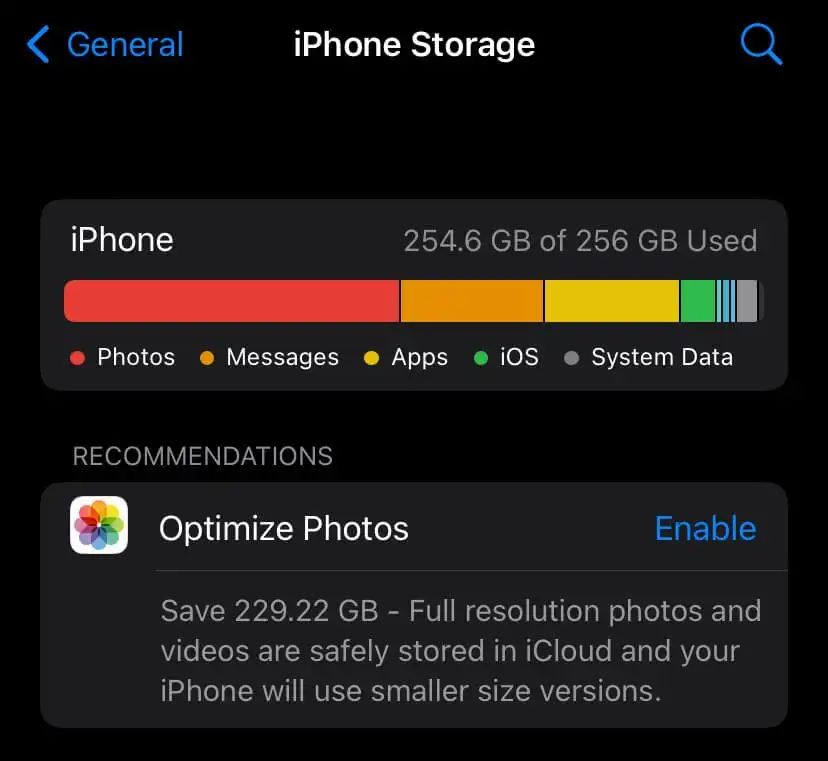Go back to General settings

tap(105, 45)
